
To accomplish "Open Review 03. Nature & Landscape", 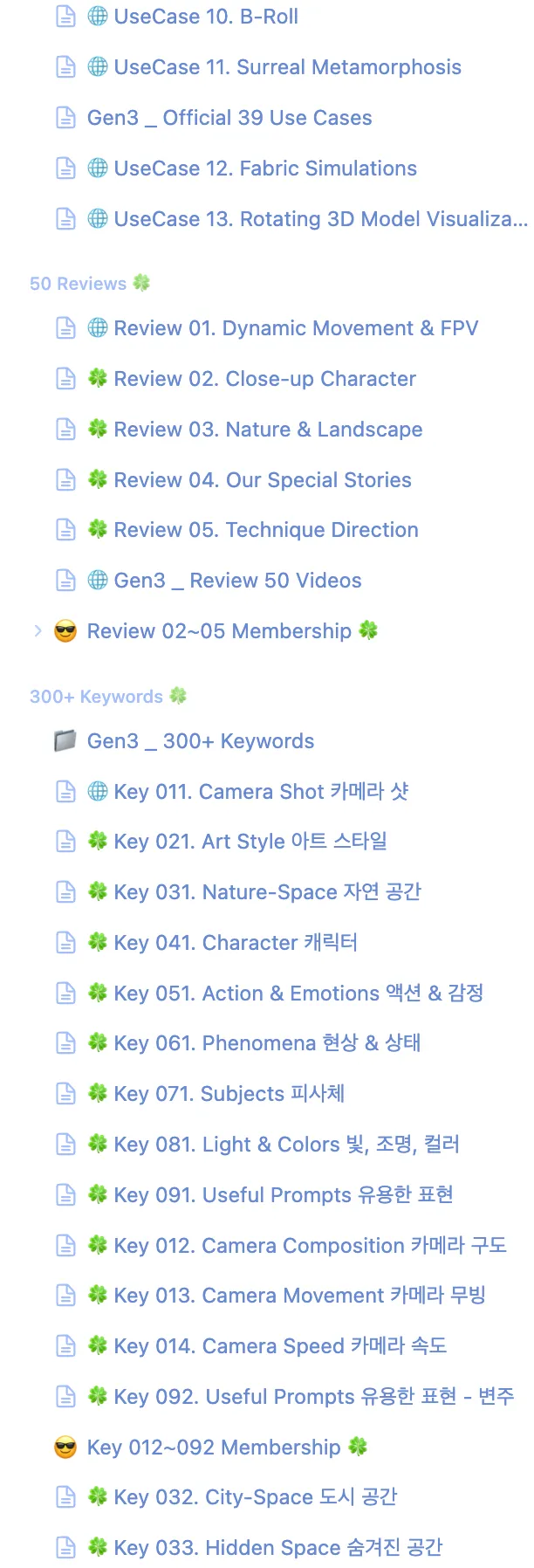I will (268, 430).
